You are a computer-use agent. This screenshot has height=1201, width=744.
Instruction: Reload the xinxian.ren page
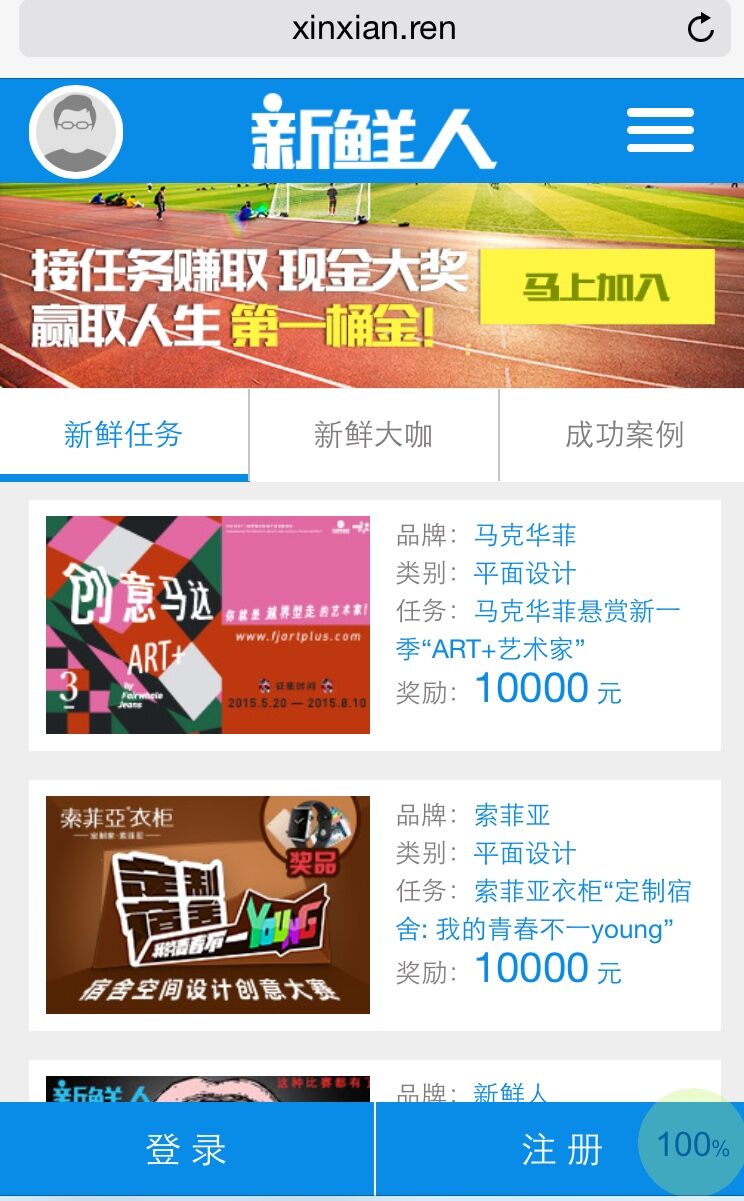[x=700, y=28]
